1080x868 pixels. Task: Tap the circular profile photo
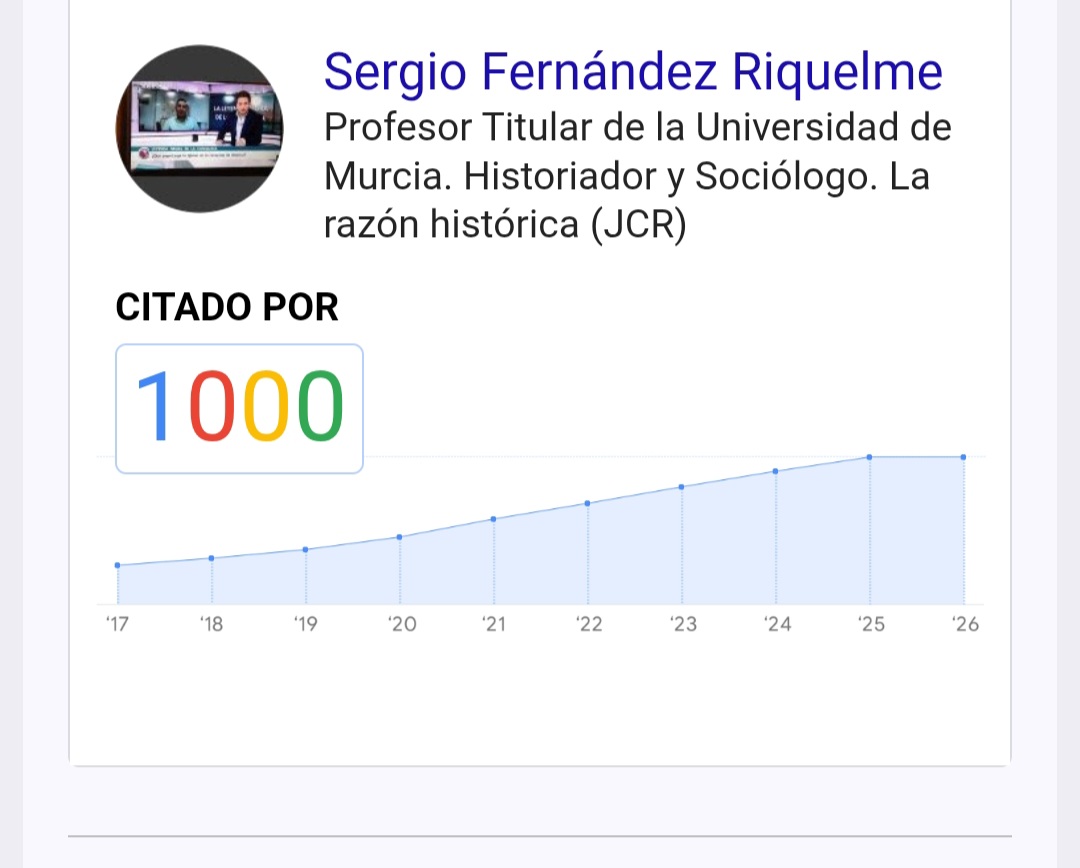point(199,128)
